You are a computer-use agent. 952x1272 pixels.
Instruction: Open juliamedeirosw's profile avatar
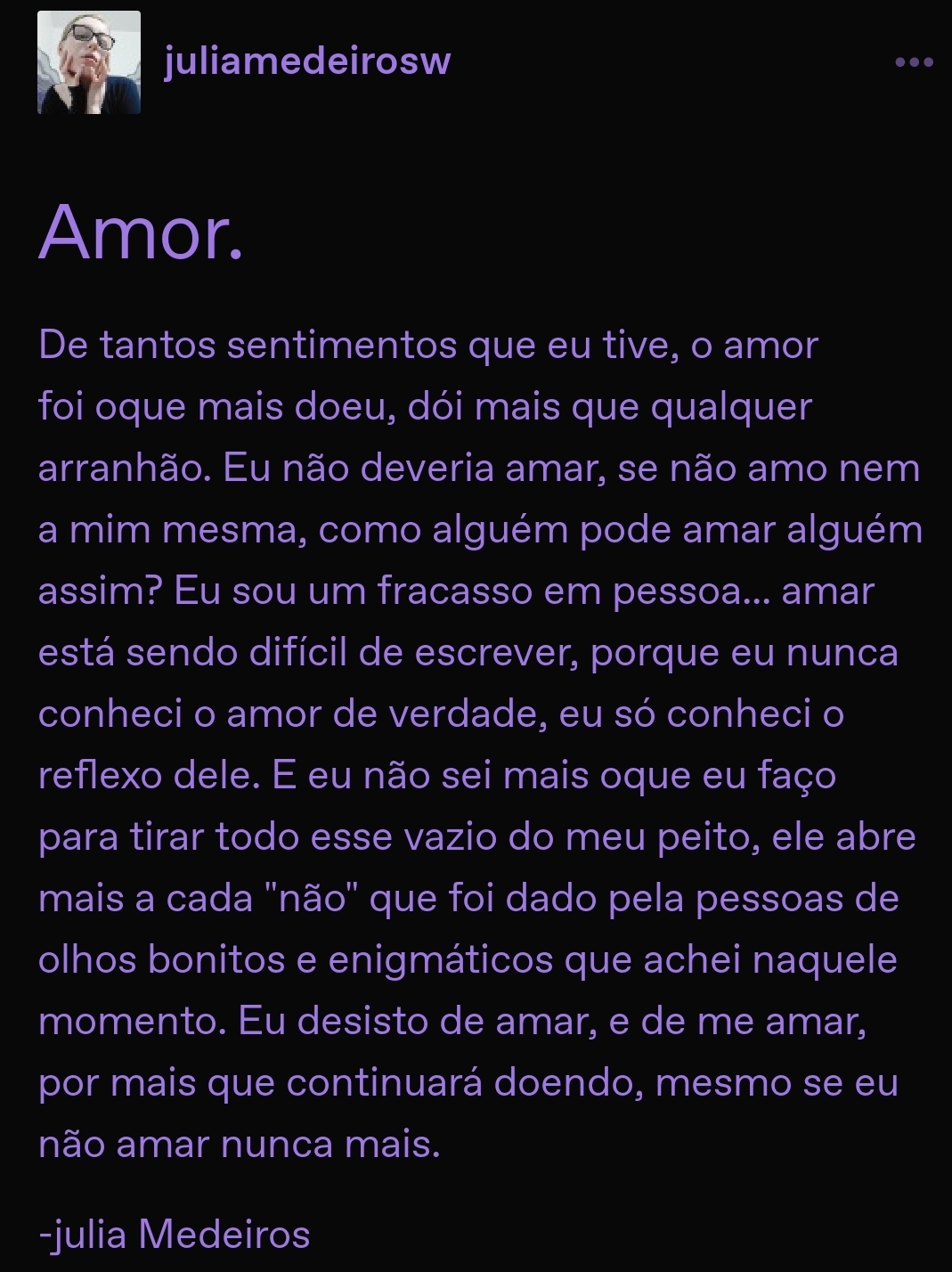(89, 62)
